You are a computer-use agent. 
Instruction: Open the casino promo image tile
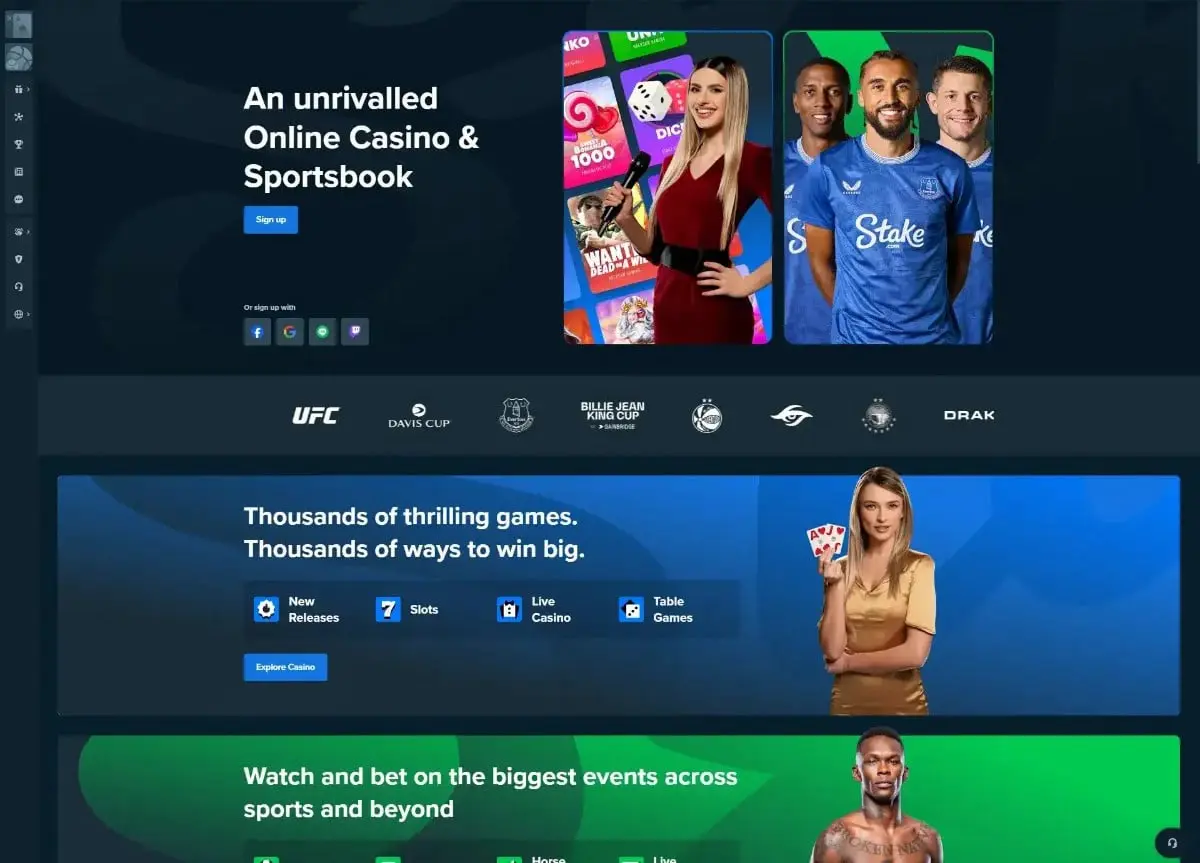(x=668, y=187)
